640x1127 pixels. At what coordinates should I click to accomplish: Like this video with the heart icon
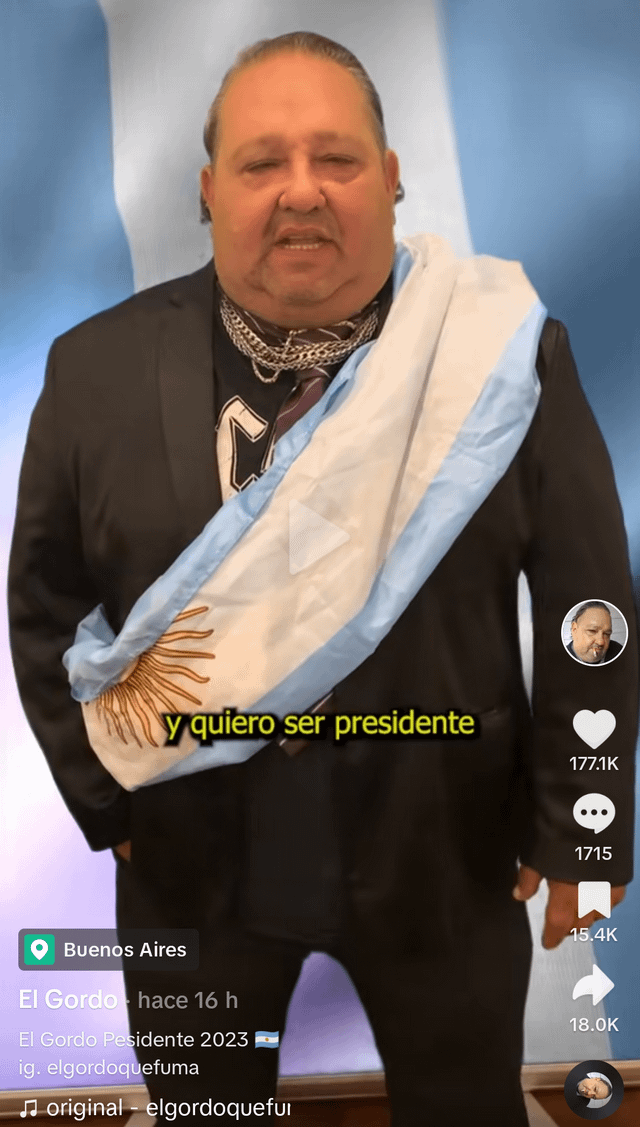pos(594,729)
